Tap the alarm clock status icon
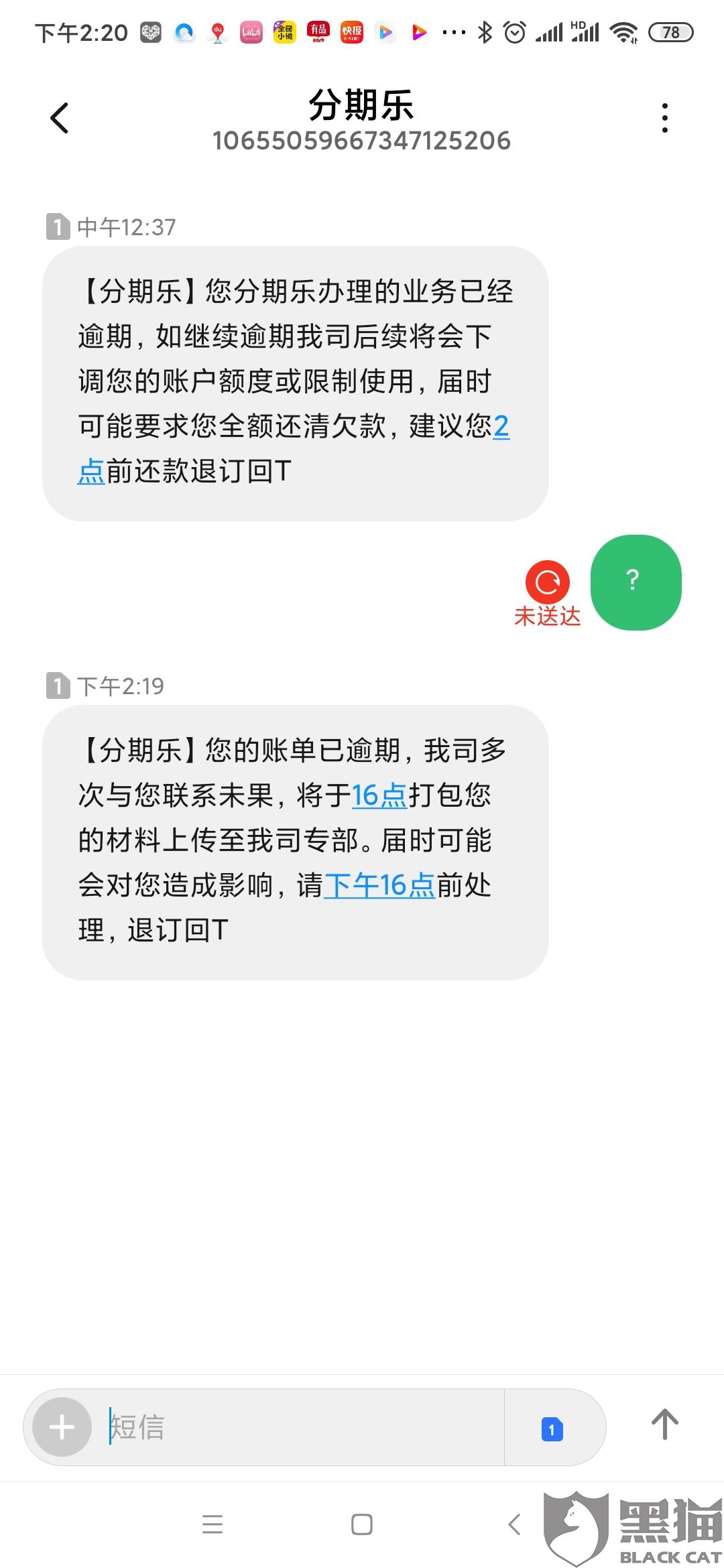724x1568 pixels. (513, 31)
